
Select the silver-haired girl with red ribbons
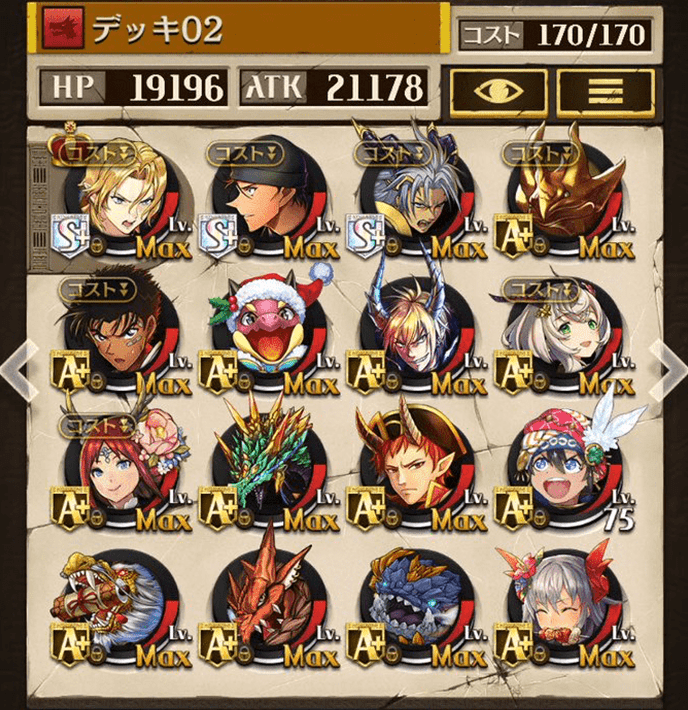click(561, 608)
